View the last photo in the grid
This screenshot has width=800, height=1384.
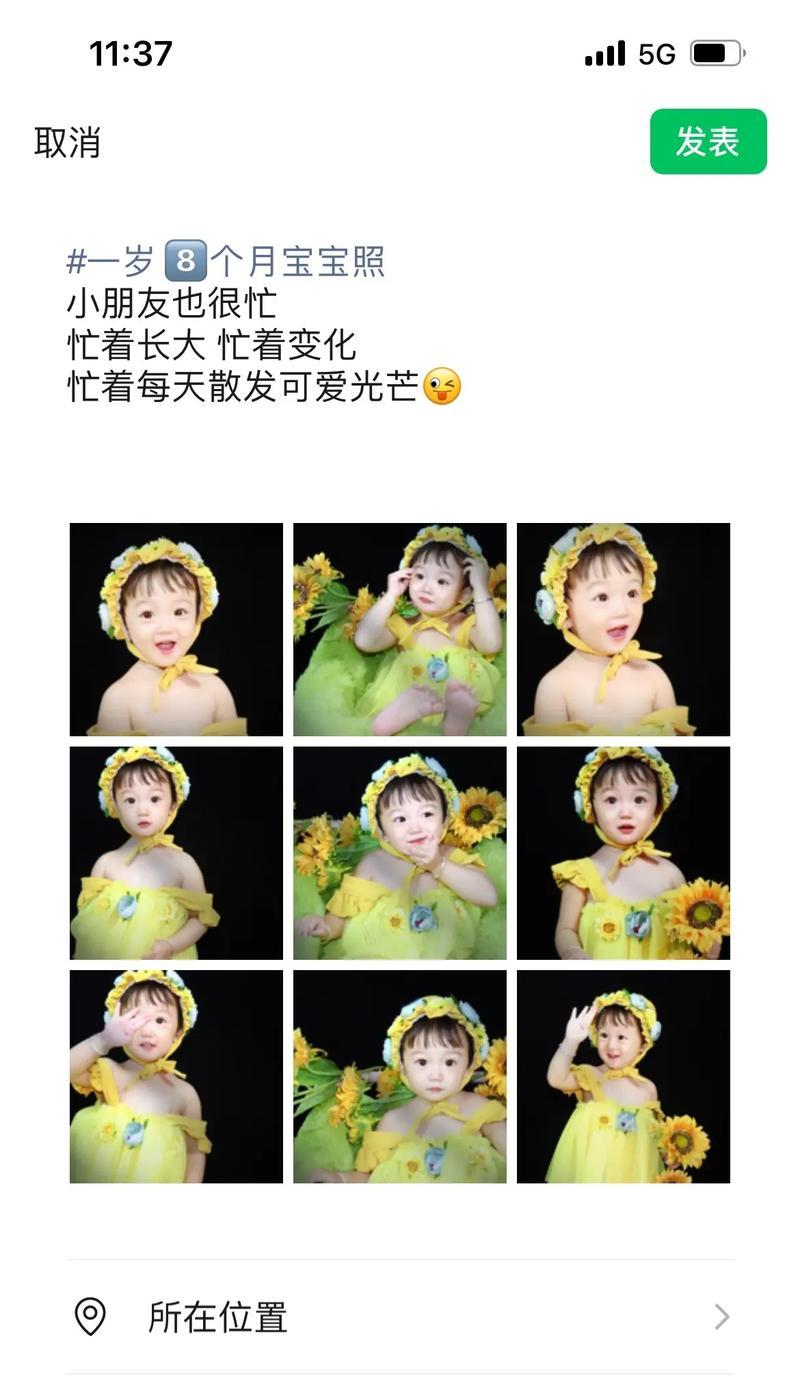point(623,1076)
